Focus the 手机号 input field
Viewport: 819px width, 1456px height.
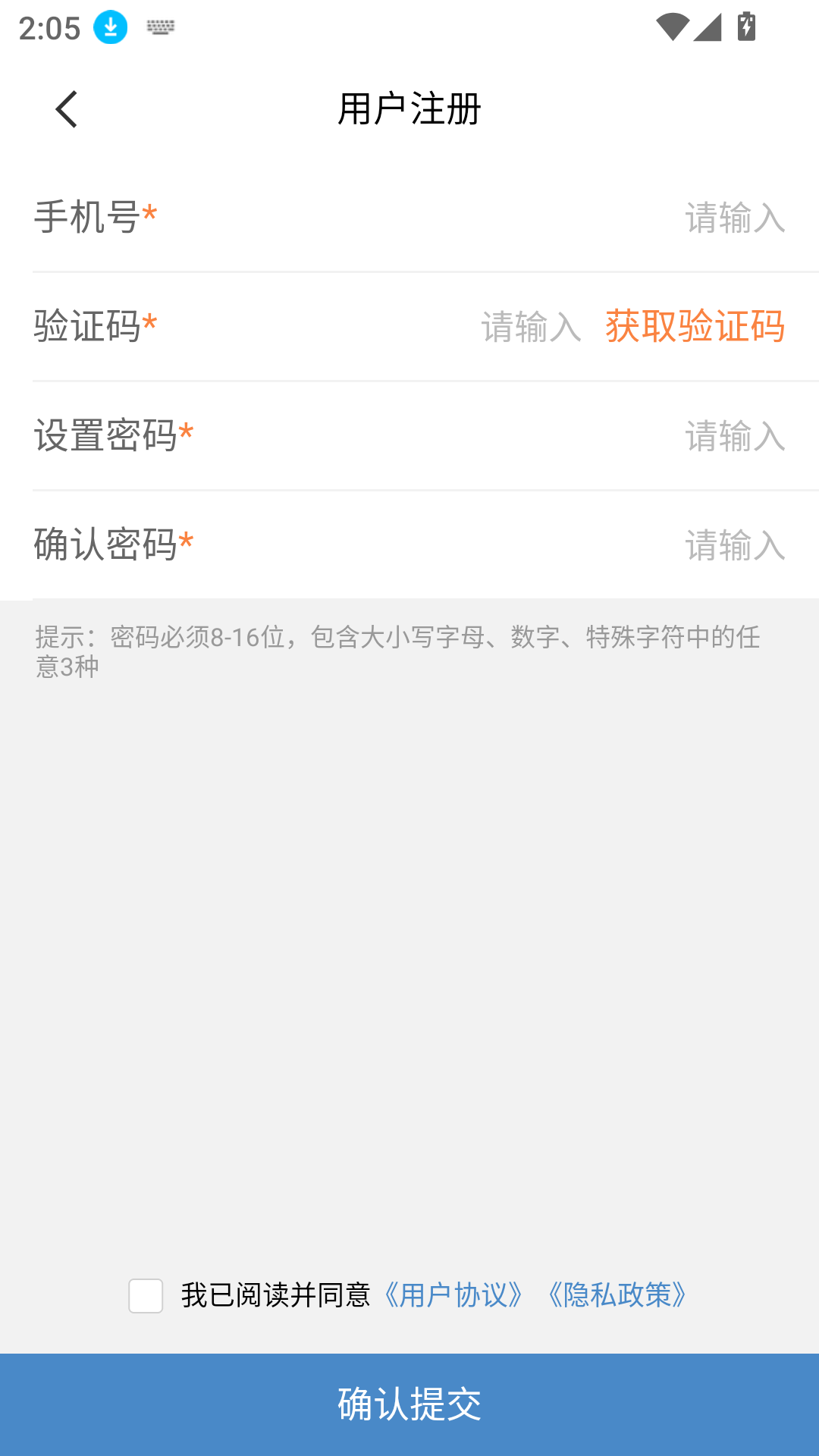pos(734,218)
